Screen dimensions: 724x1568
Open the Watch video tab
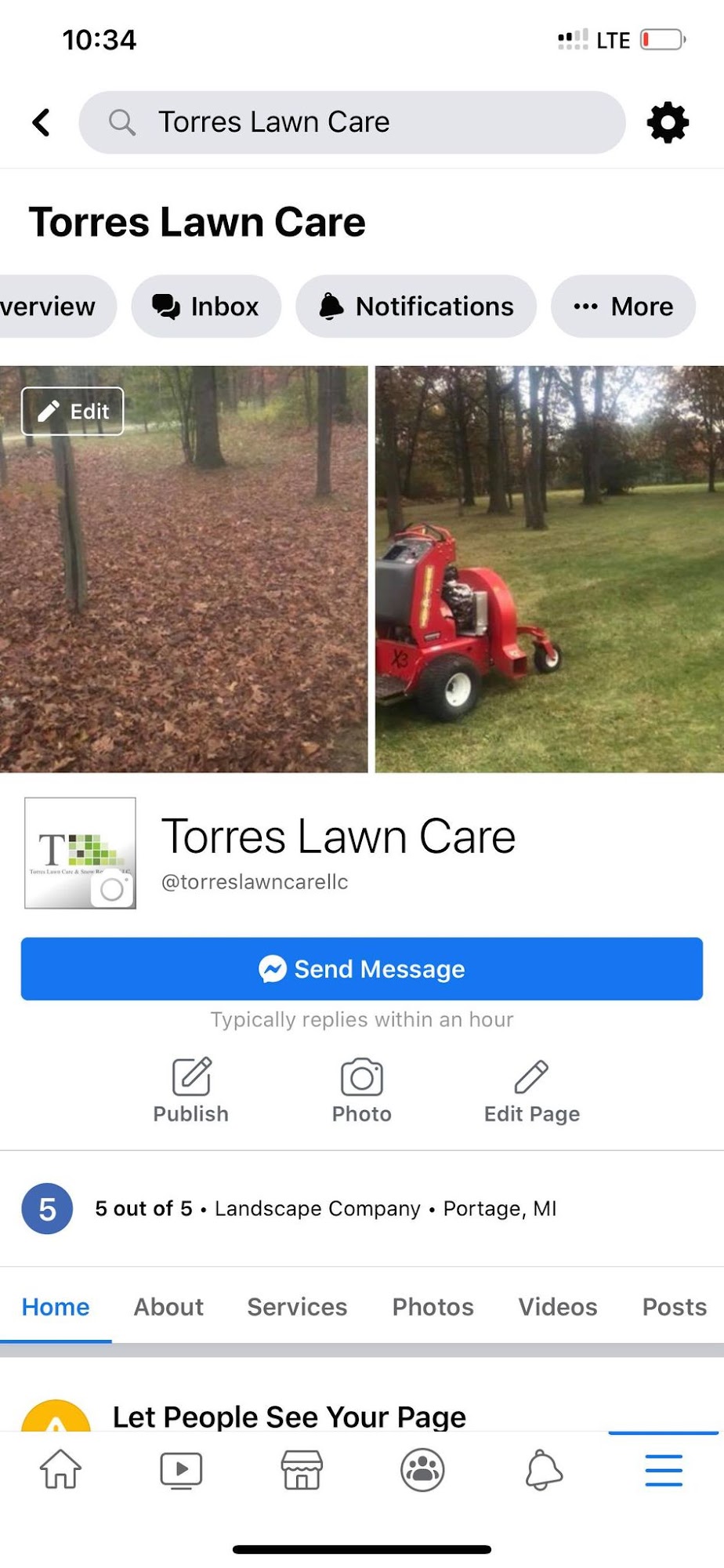181,1469
